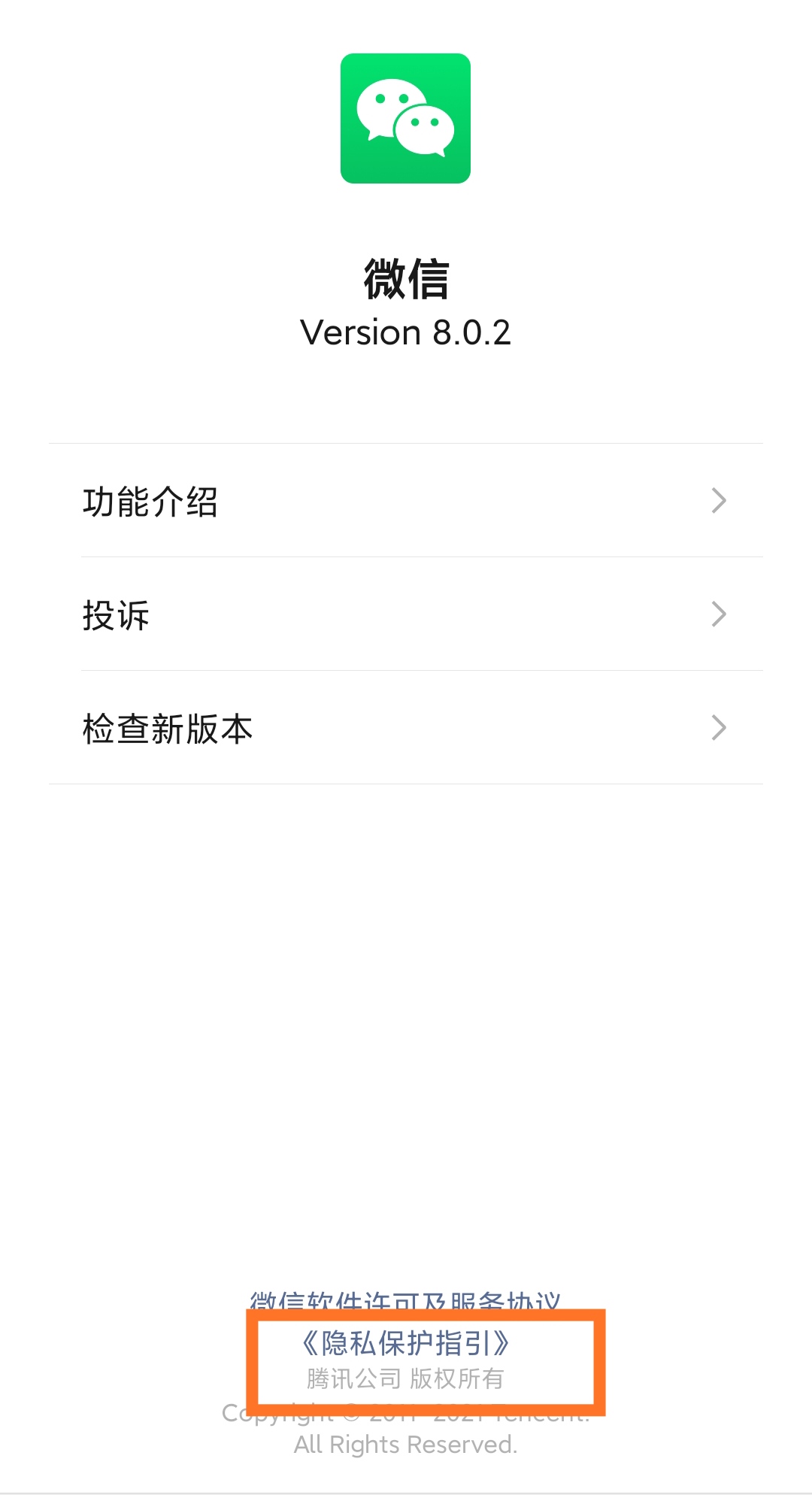Open the 微信软件许可及服务协议 link
This screenshot has width=812, height=1495.
[x=405, y=1299]
